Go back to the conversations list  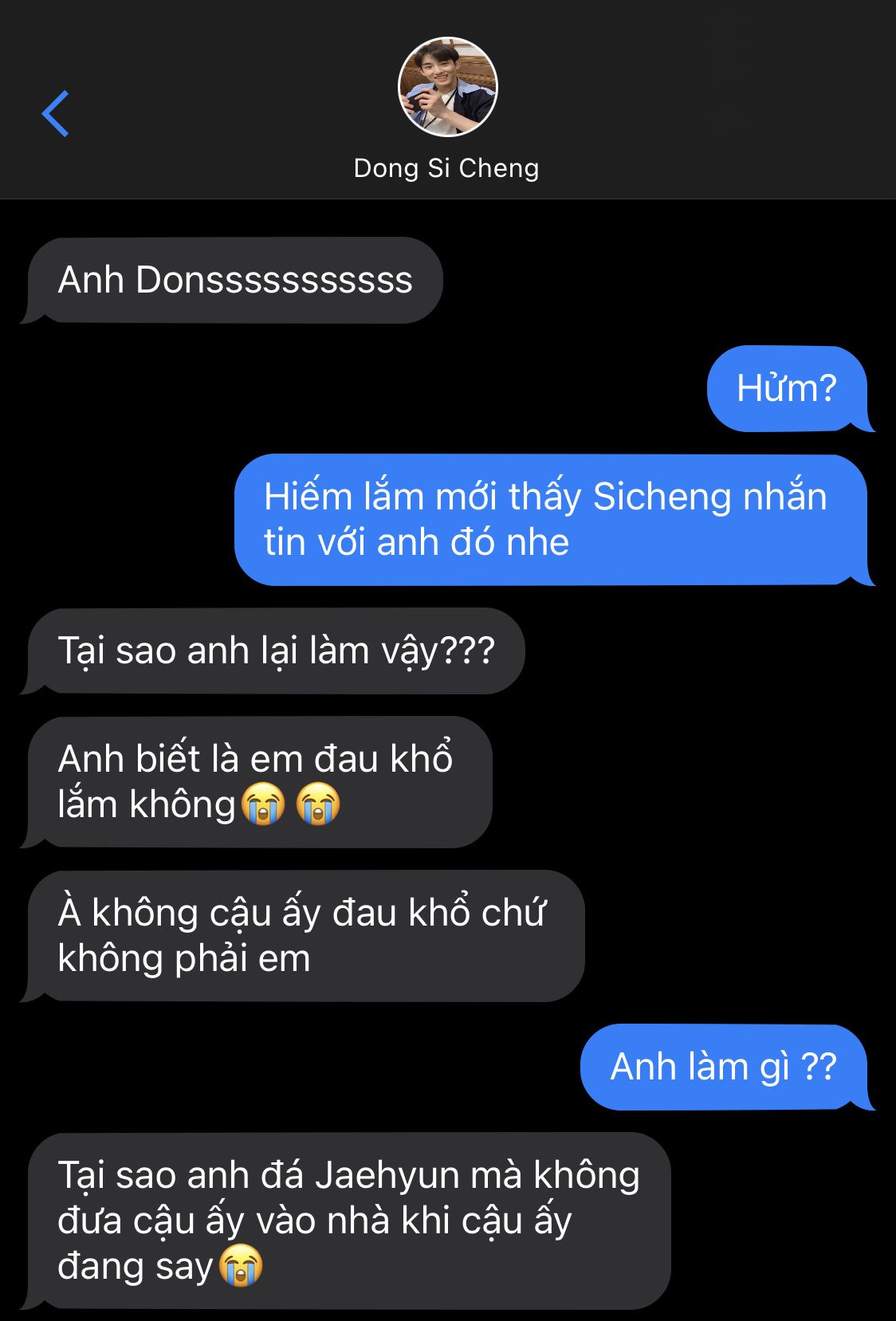[x=55, y=114]
